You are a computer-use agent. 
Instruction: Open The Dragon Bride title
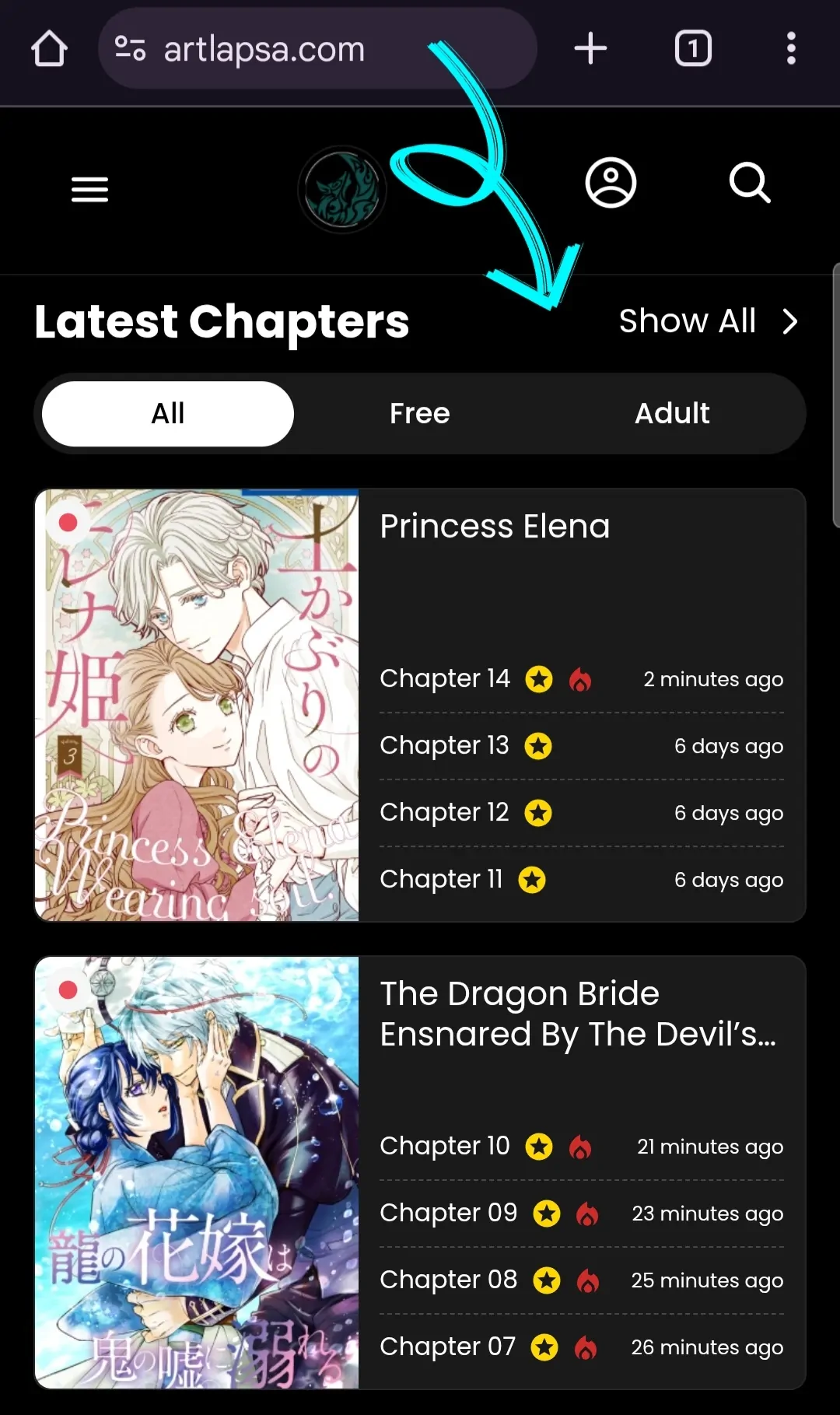pyautogui.click(x=577, y=1014)
